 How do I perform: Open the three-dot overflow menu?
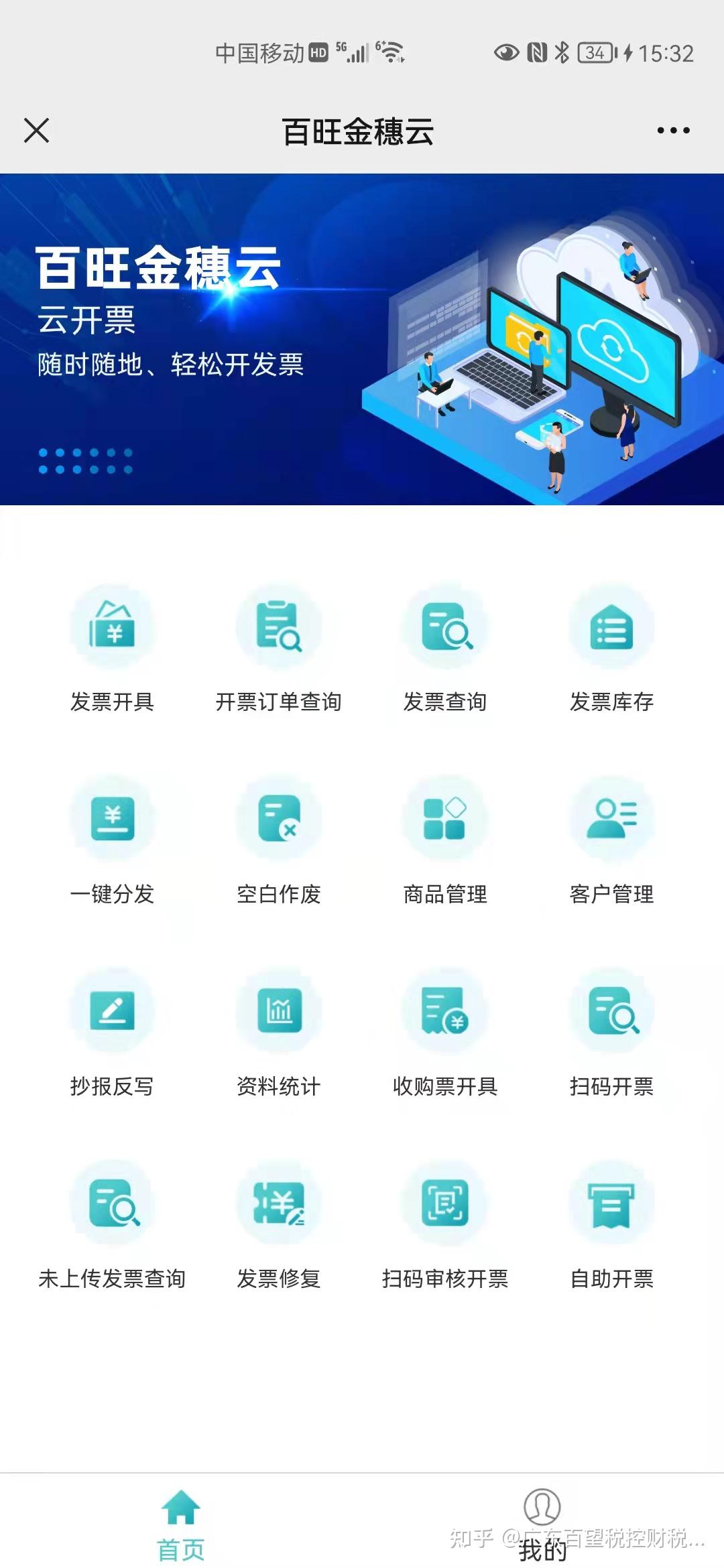673,131
